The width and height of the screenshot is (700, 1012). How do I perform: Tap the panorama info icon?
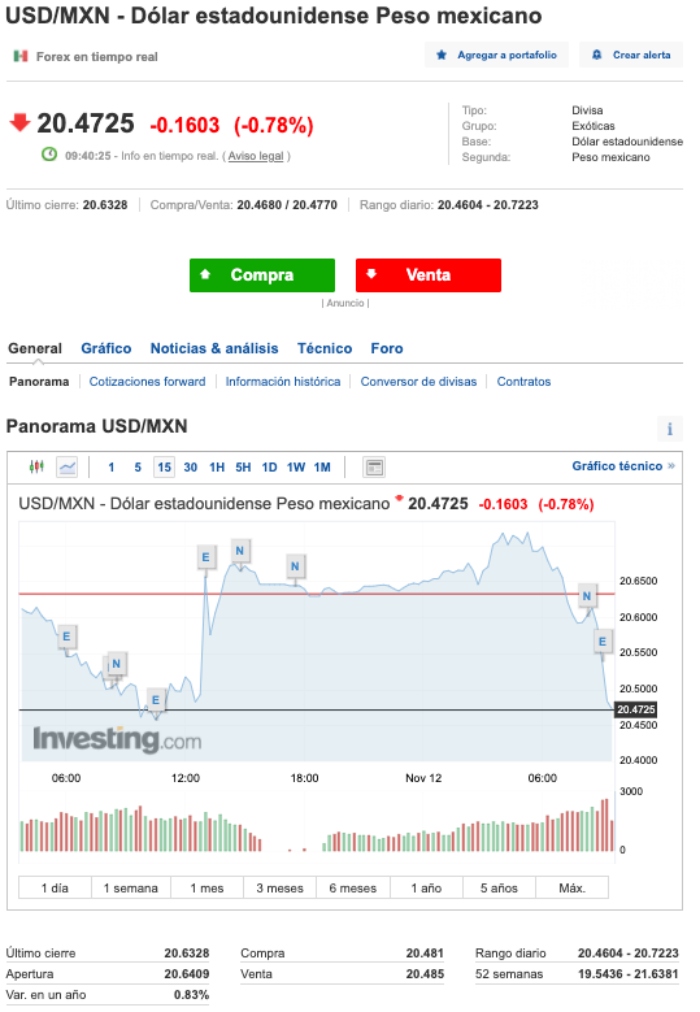[670, 429]
